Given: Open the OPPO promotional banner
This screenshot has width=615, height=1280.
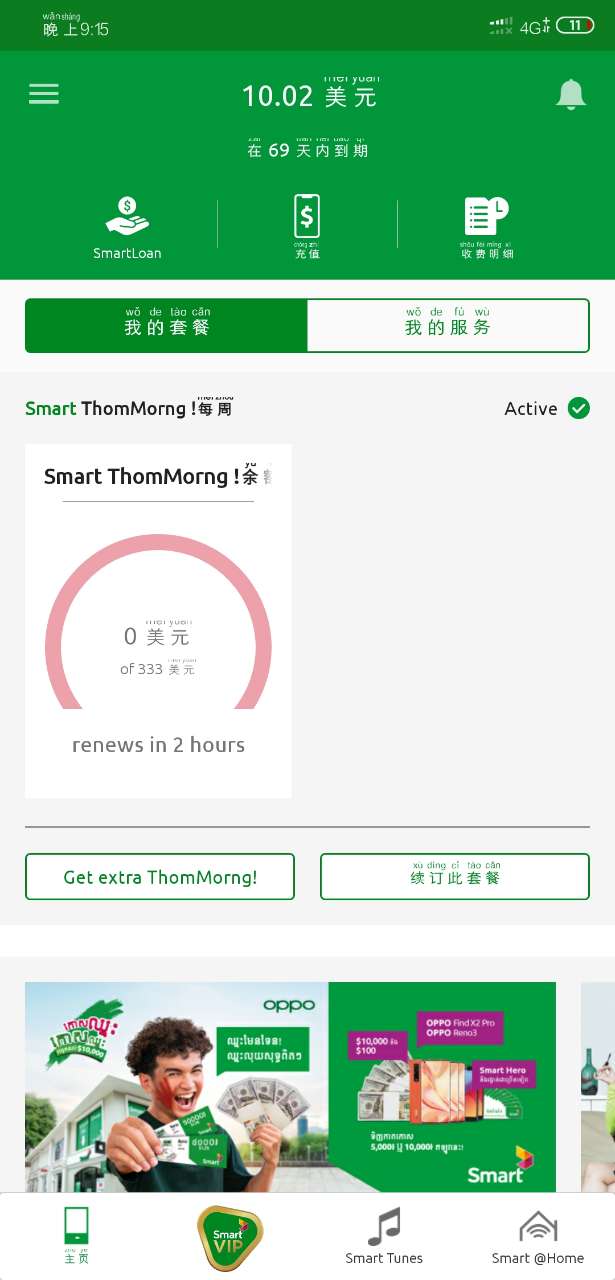Looking at the screenshot, I should click(x=290, y=1086).
